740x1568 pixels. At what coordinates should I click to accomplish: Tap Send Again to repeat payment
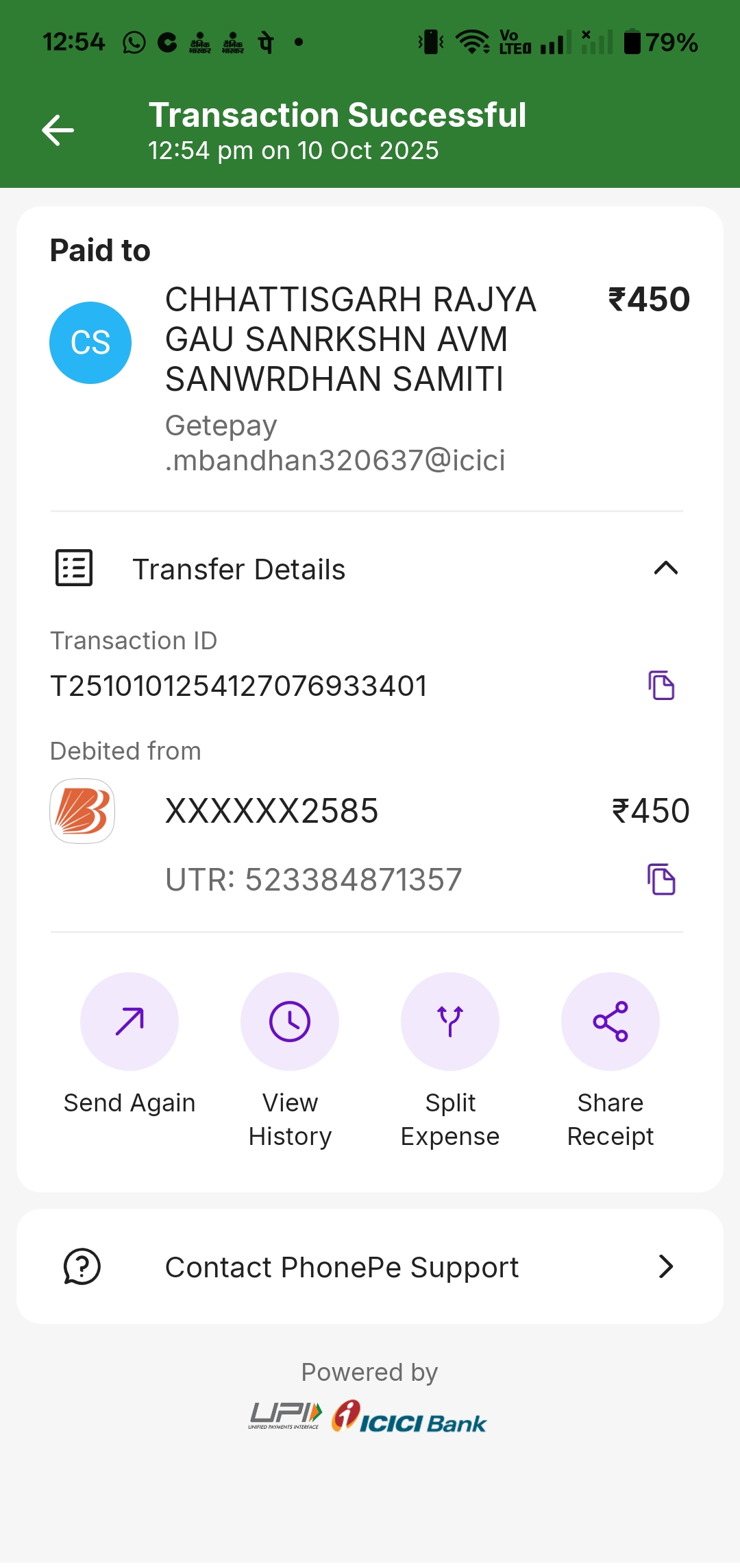coord(129,1022)
